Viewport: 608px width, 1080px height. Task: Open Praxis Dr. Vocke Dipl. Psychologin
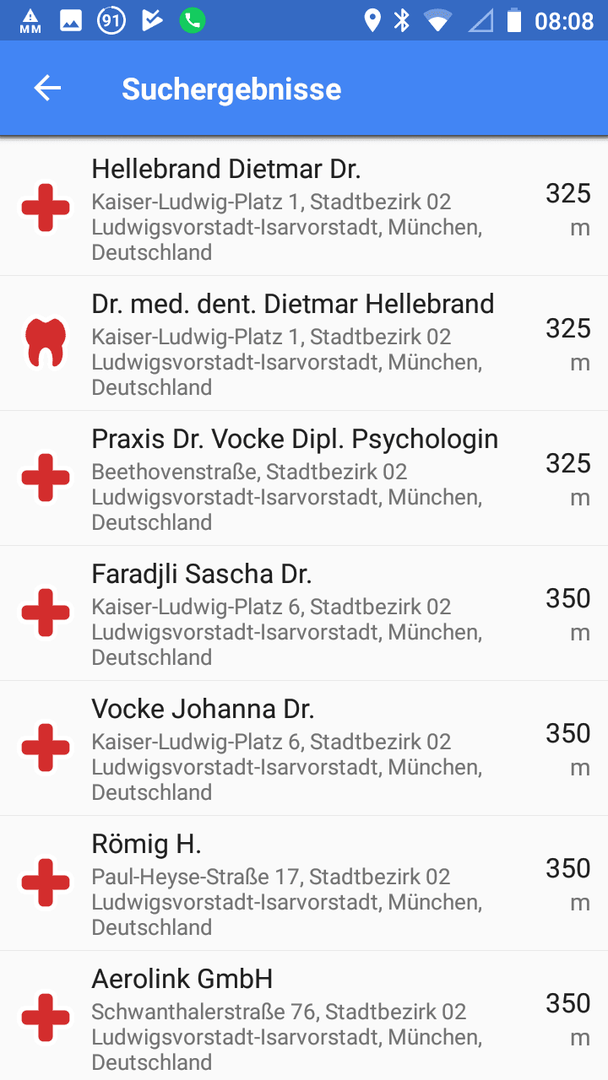pos(304,478)
